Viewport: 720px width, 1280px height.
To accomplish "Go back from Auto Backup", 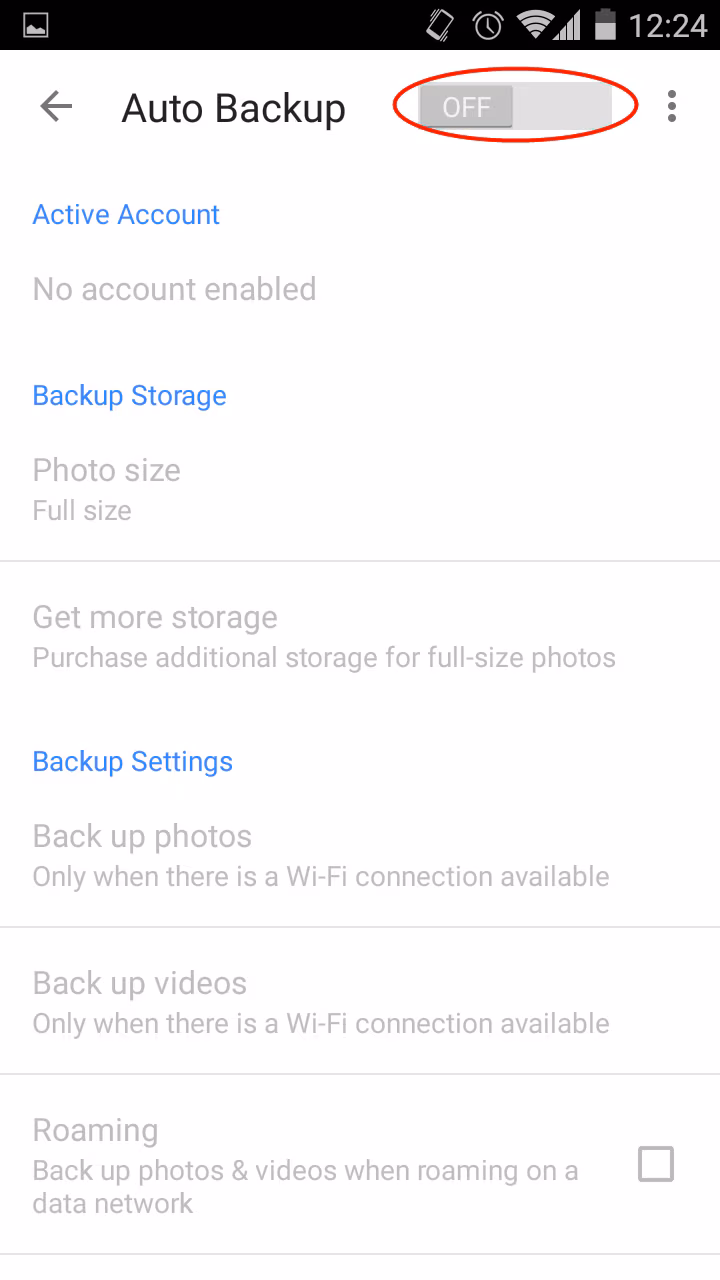I will (x=56, y=107).
